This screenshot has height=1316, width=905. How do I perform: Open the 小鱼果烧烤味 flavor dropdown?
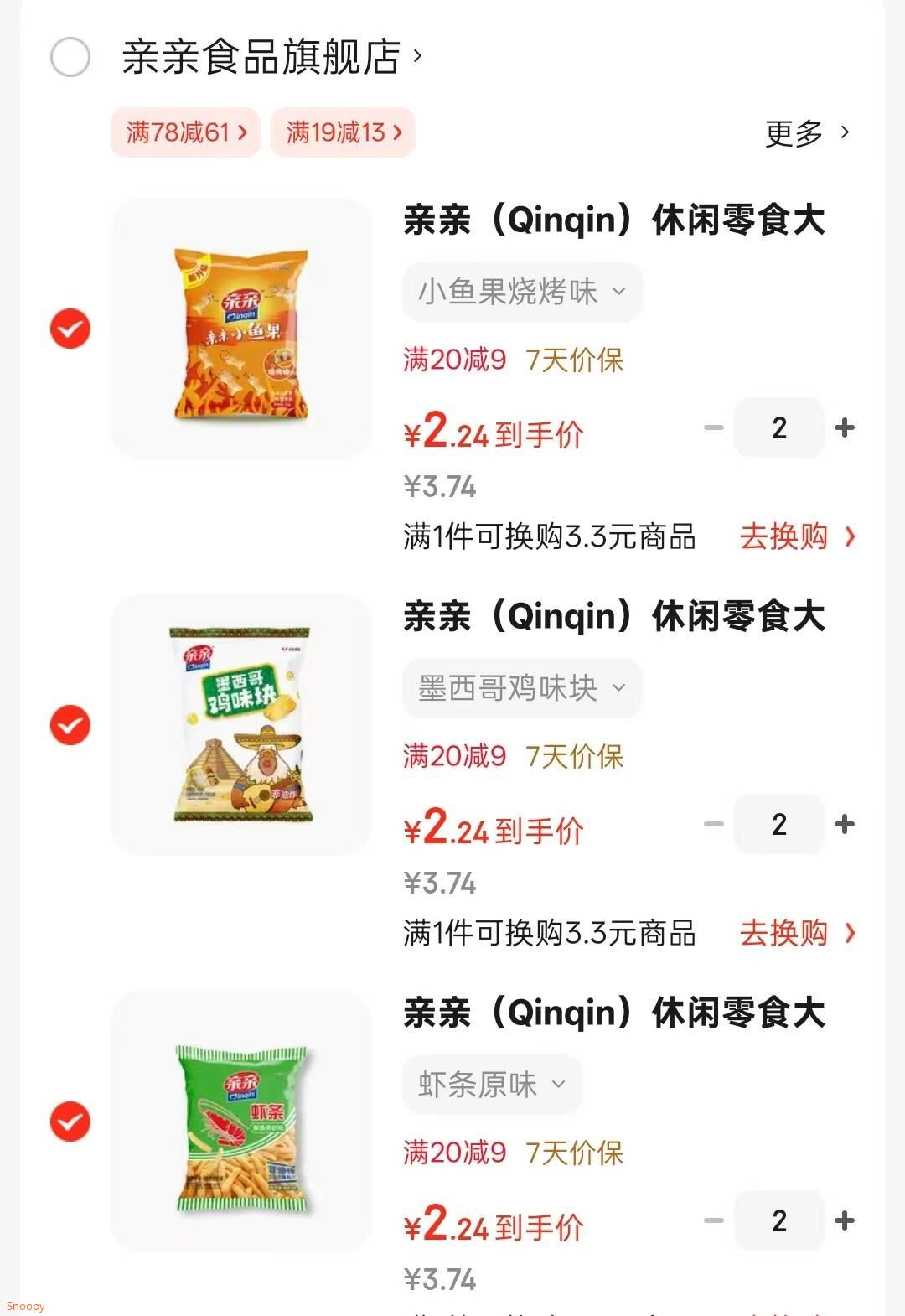click(521, 292)
